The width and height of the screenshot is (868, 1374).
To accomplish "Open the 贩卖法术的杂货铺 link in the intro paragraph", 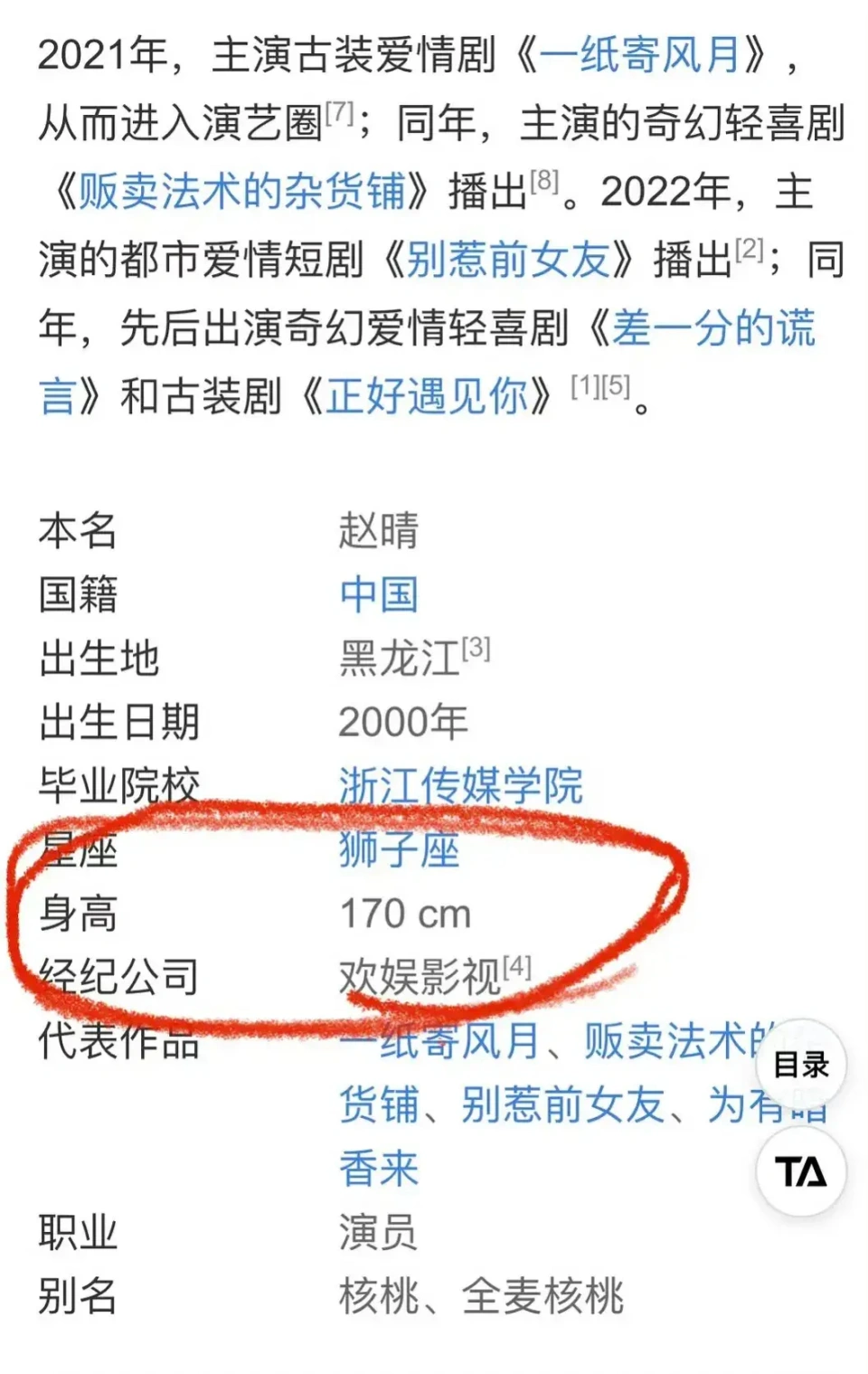I will (242, 192).
